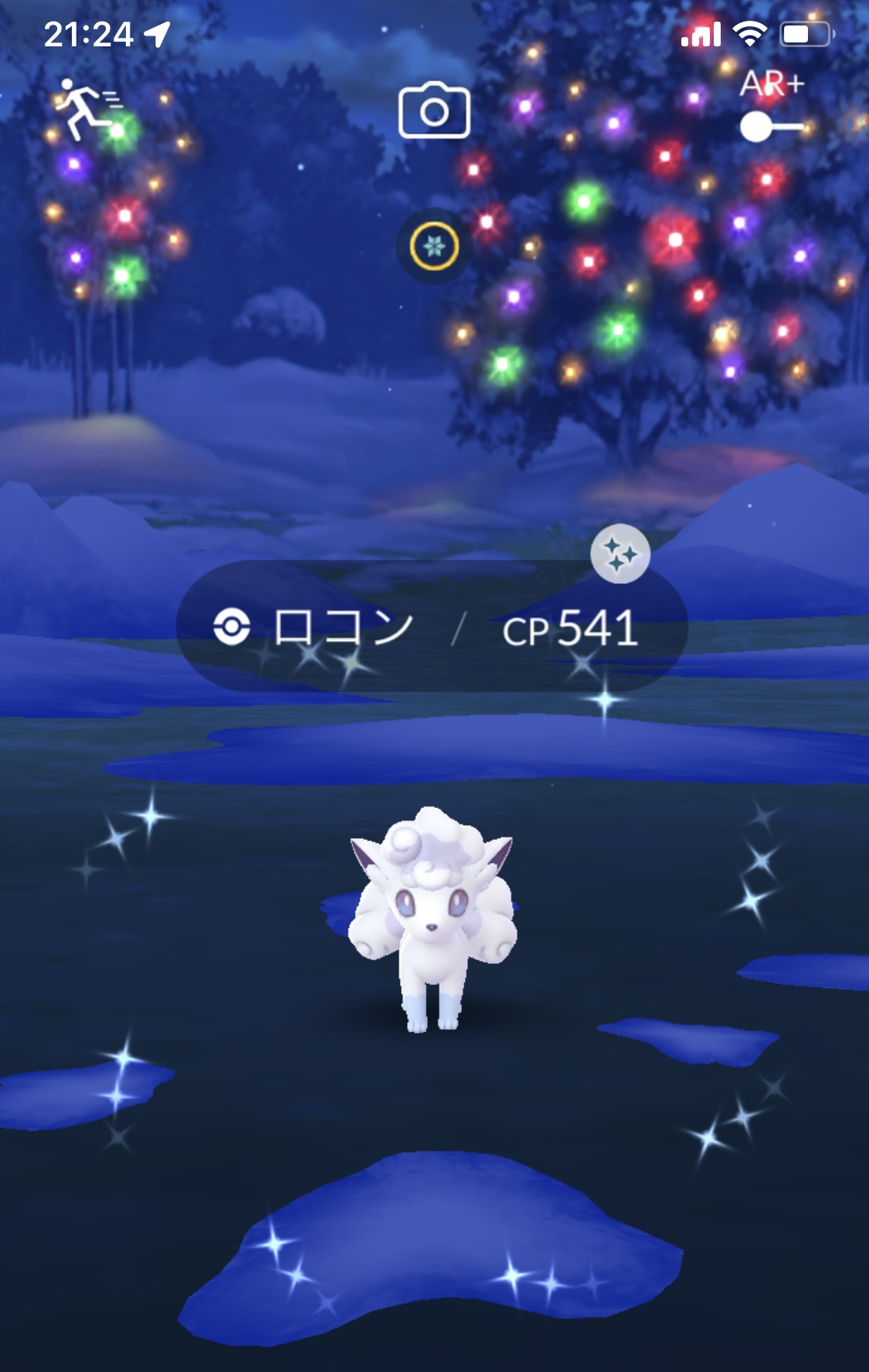The image size is (869, 1372).
Task: Tap the Alolan Vulpix Pokémon
Action: (x=431, y=919)
